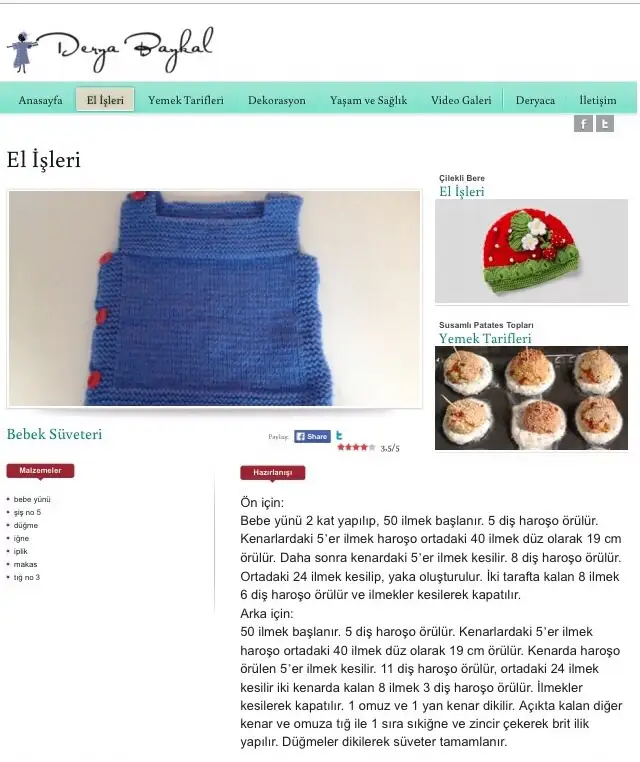The image size is (640, 762).
Task: Open the Video Galeri tab
Action: (461, 100)
